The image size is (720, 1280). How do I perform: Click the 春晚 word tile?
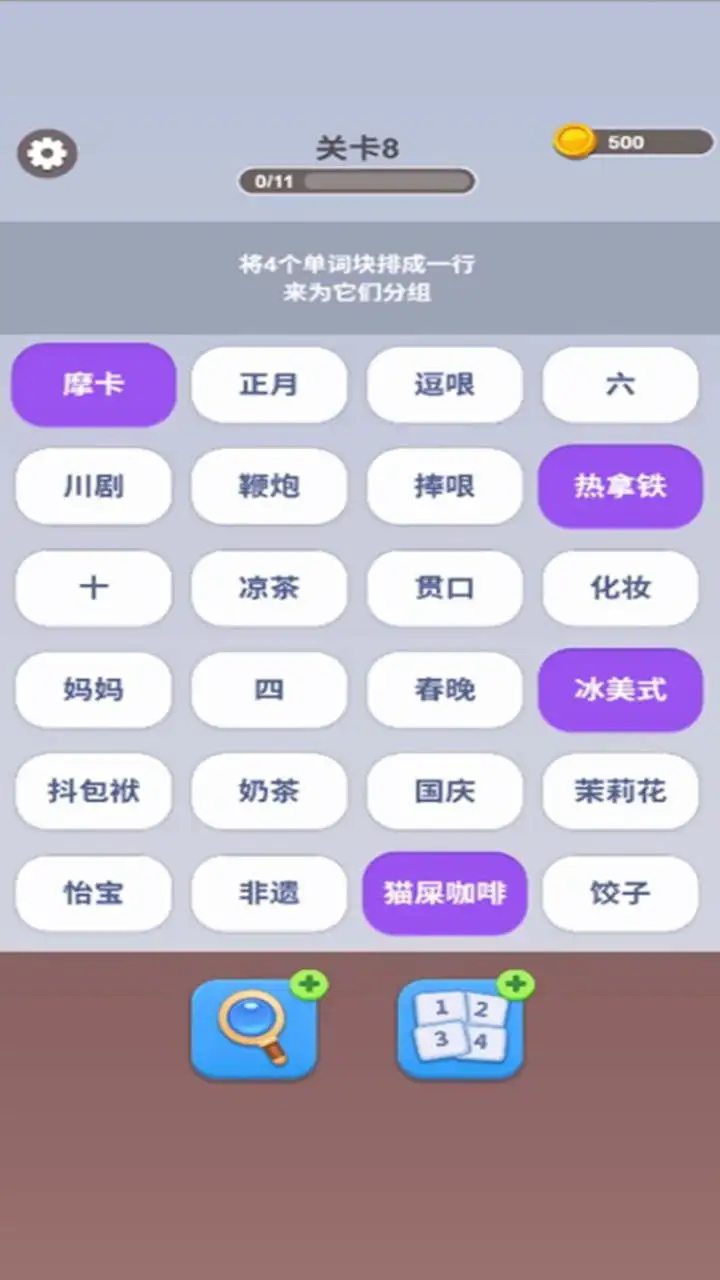tap(444, 690)
